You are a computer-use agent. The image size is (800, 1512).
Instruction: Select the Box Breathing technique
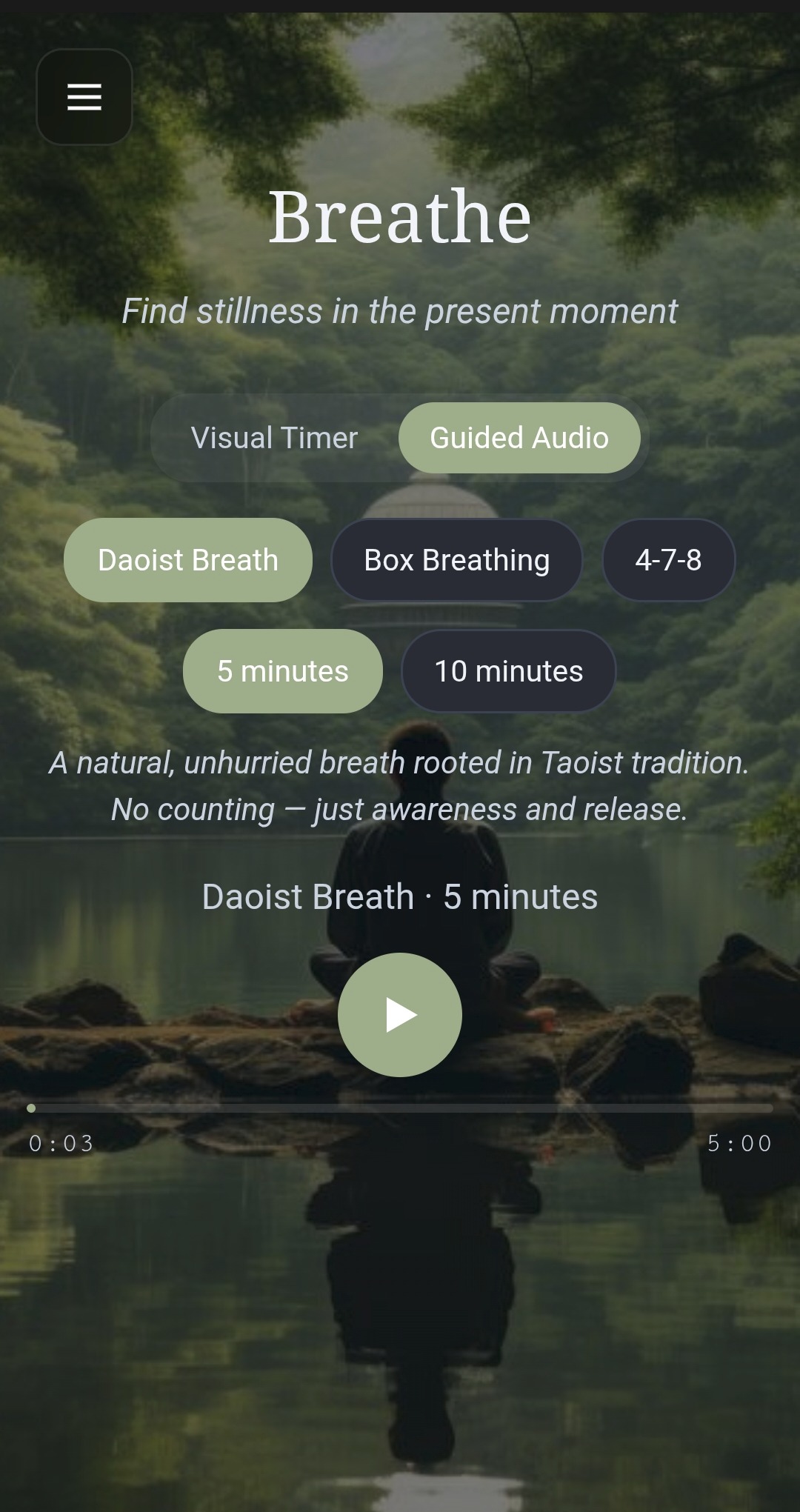[456, 560]
